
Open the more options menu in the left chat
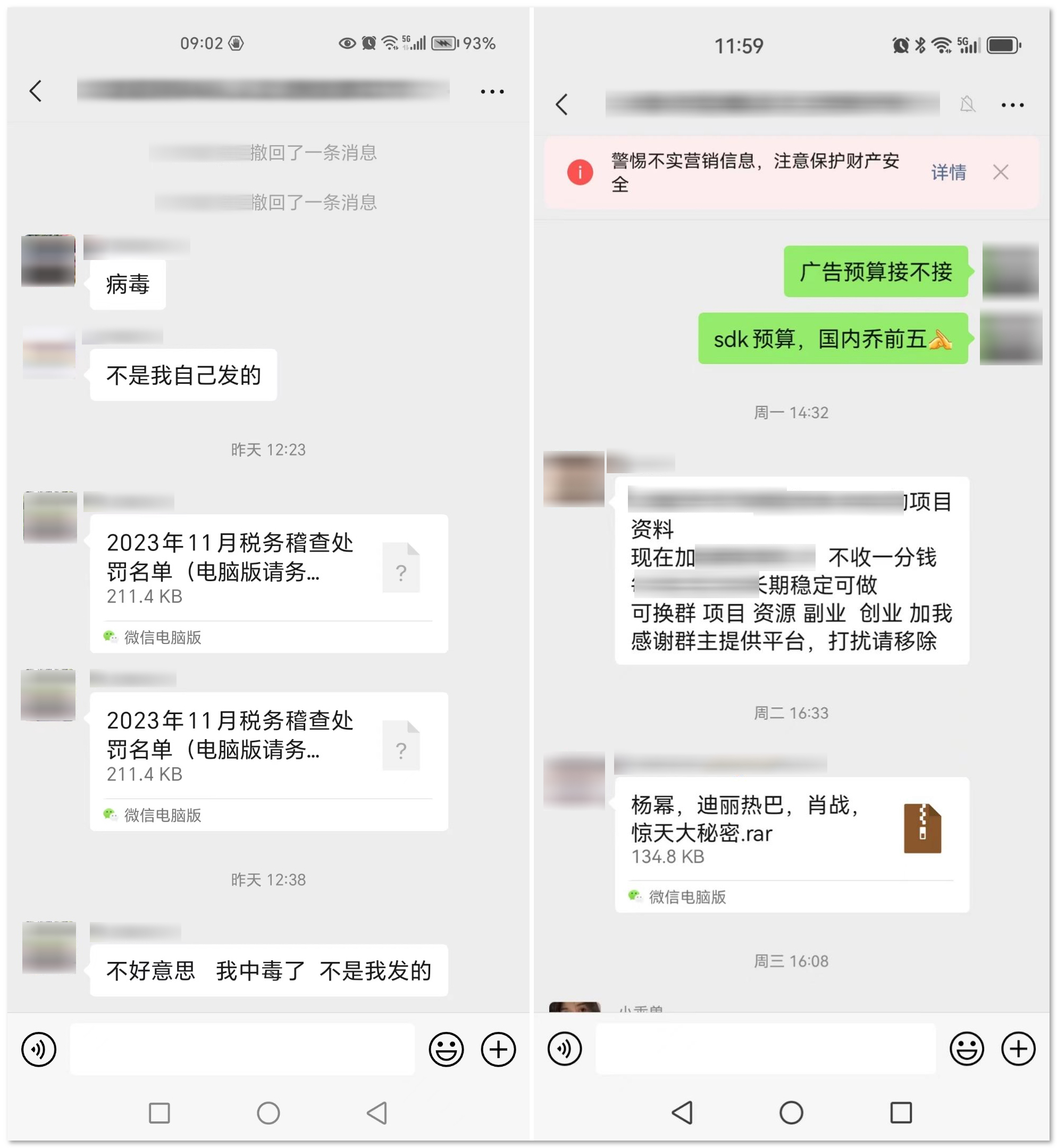point(491,90)
